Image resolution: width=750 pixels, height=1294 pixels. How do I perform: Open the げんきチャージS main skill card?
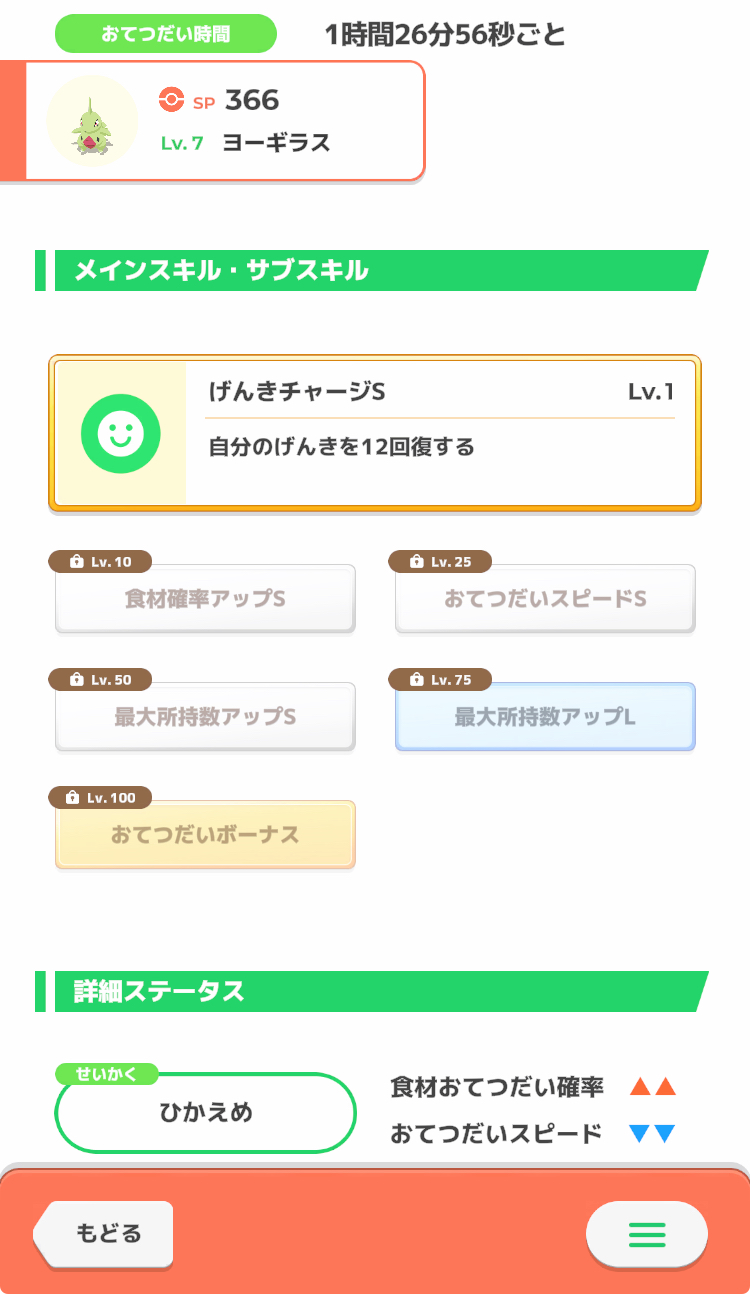(375, 433)
